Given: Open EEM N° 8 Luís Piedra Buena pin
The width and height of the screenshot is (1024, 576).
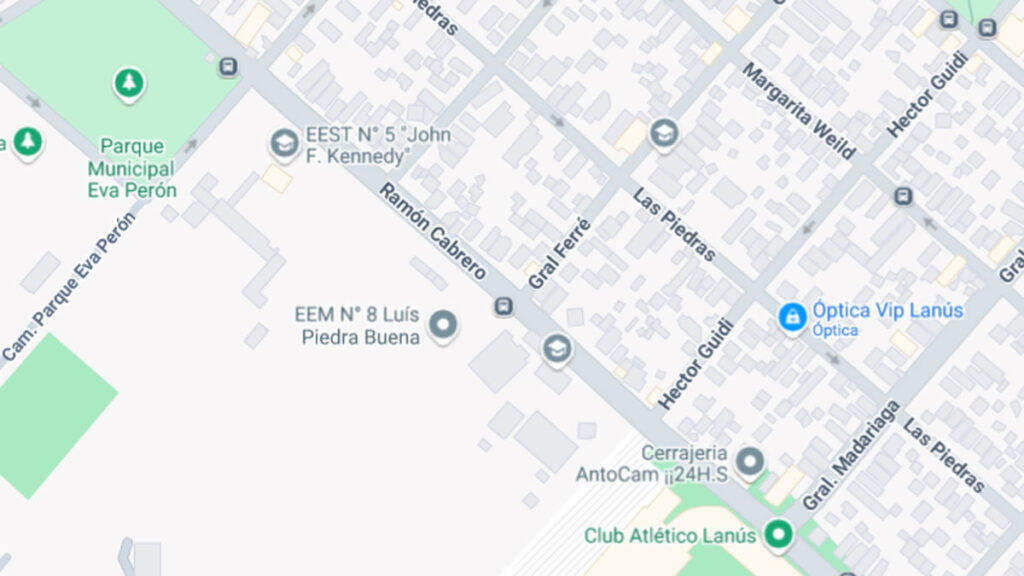Looking at the screenshot, I should (443, 325).
